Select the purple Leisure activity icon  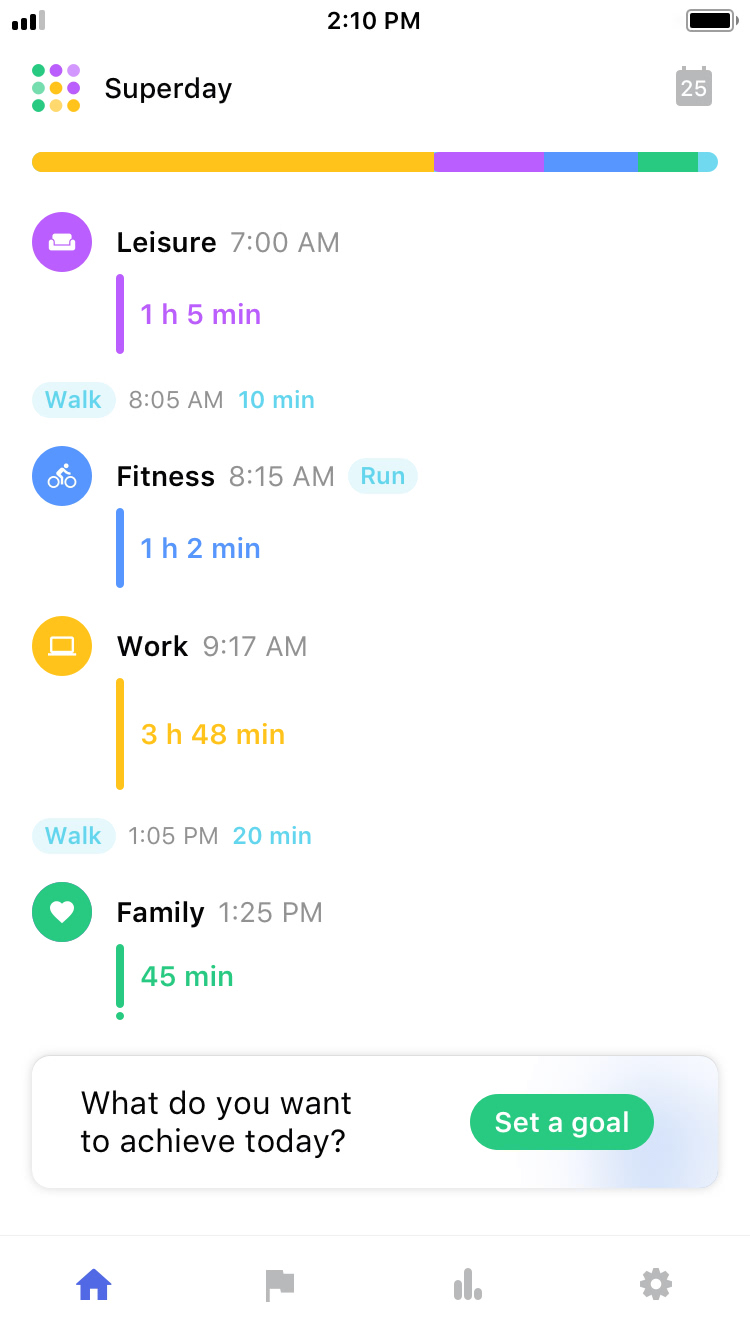tap(62, 242)
